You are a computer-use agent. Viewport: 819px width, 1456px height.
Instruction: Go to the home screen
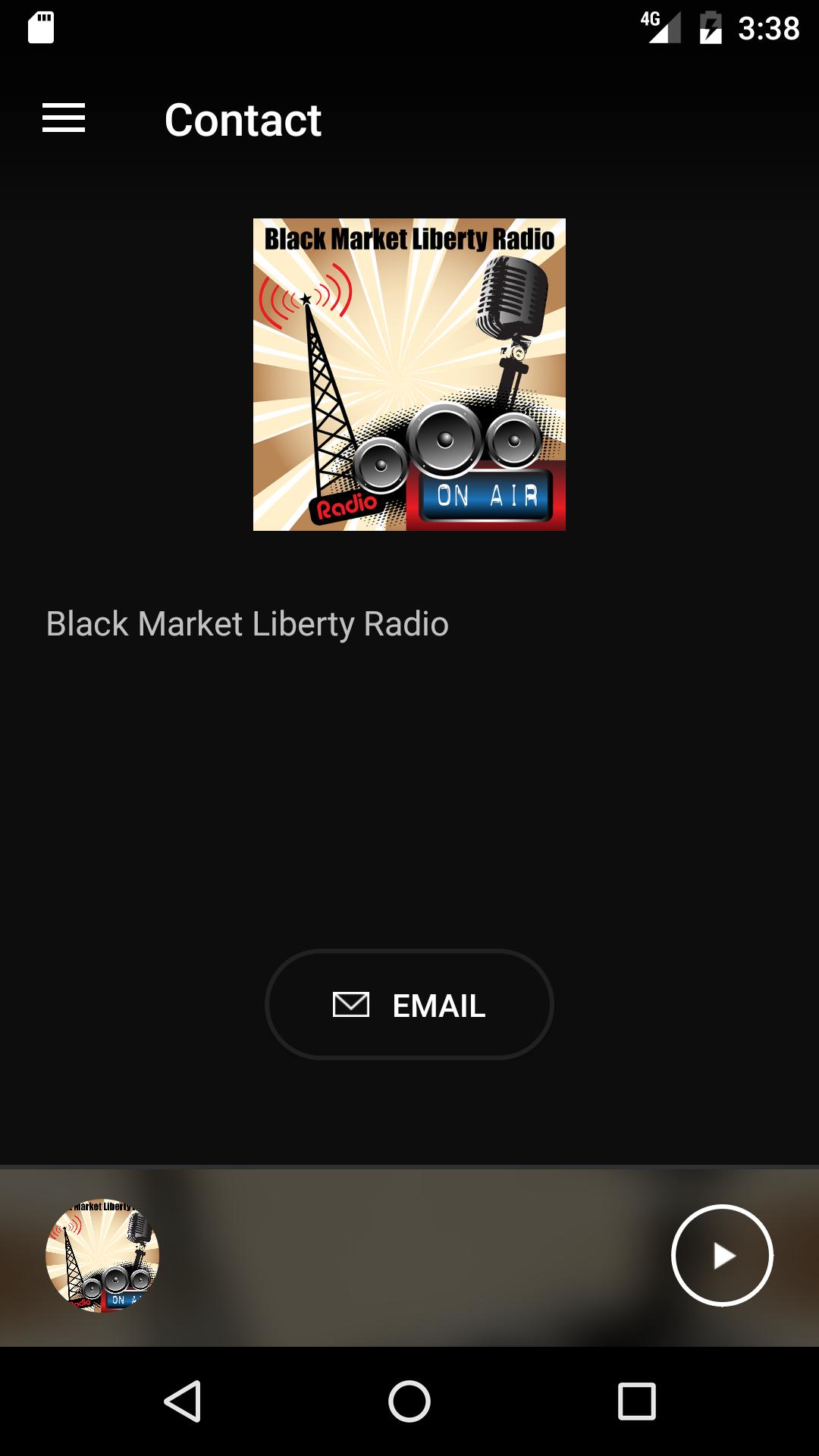(x=409, y=1401)
